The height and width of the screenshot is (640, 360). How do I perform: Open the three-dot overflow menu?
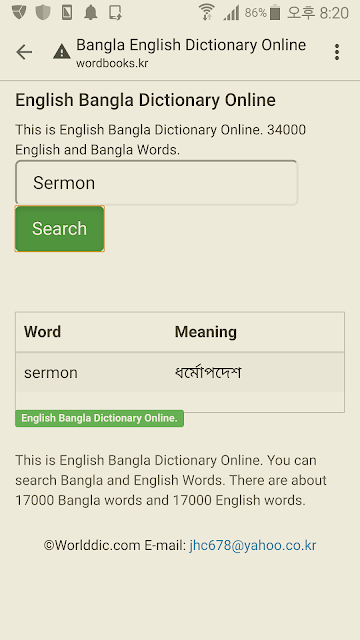coord(337,52)
